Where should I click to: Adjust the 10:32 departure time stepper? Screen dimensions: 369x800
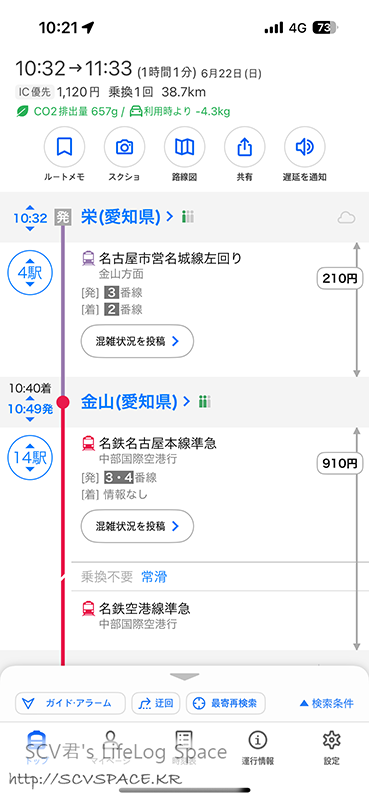click(30, 218)
